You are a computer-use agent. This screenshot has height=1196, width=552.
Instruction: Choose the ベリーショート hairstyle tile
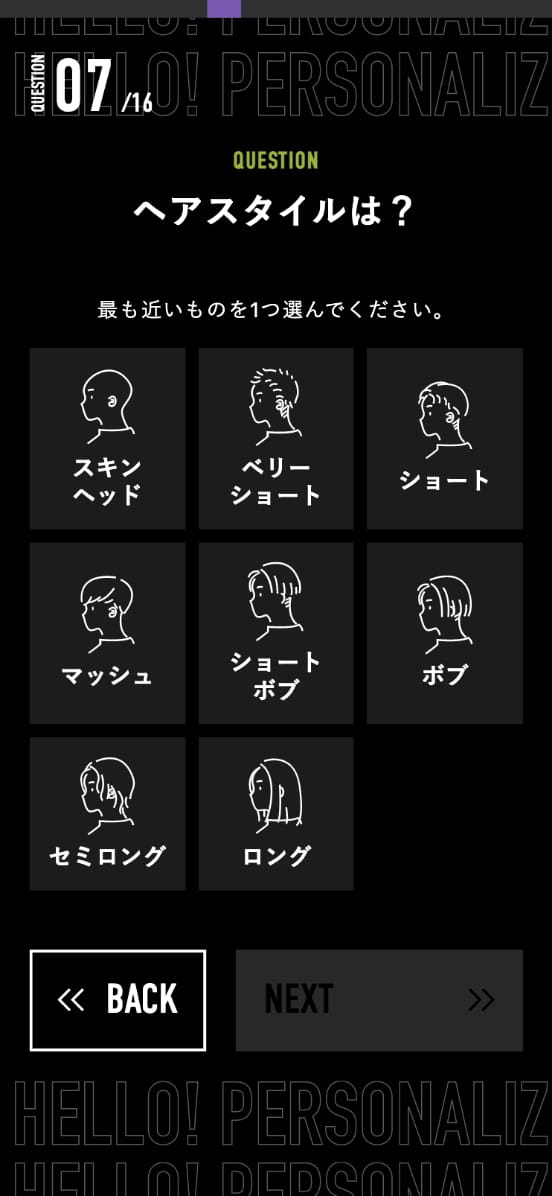pos(276,439)
